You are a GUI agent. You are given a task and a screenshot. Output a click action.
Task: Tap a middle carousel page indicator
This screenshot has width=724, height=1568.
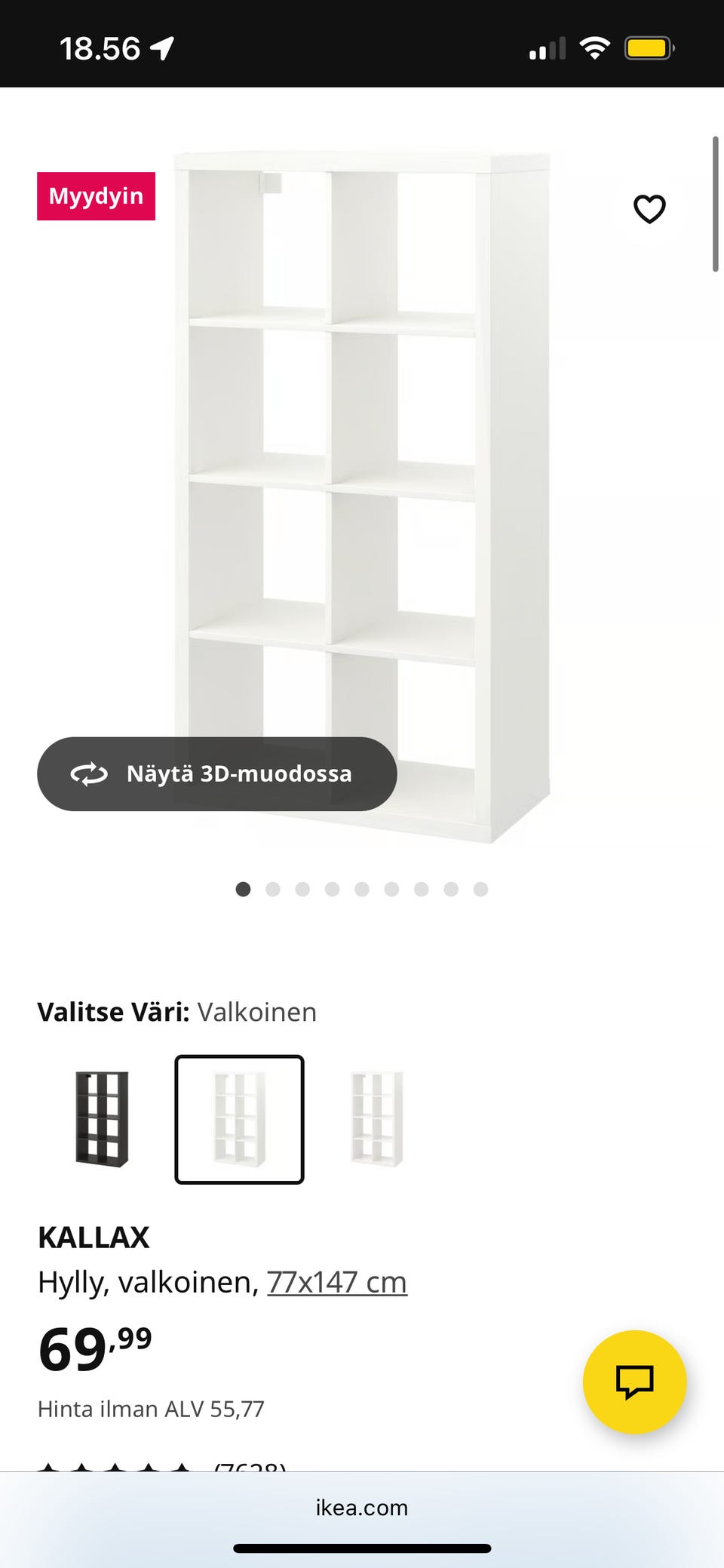point(362,890)
